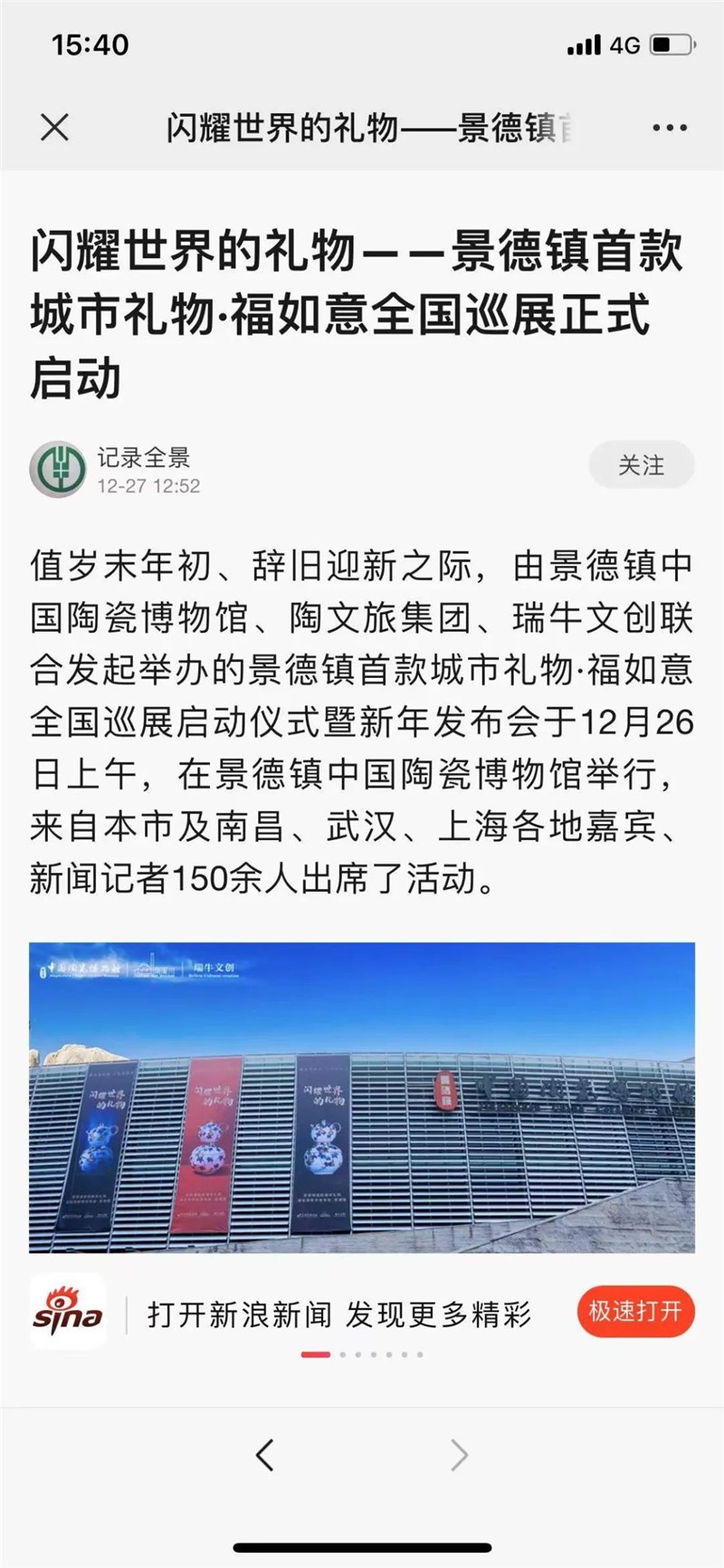Go back with the bottom left arrow
Image resolution: width=724 pixels, height=1568 pixels.
coord(264,1455)
